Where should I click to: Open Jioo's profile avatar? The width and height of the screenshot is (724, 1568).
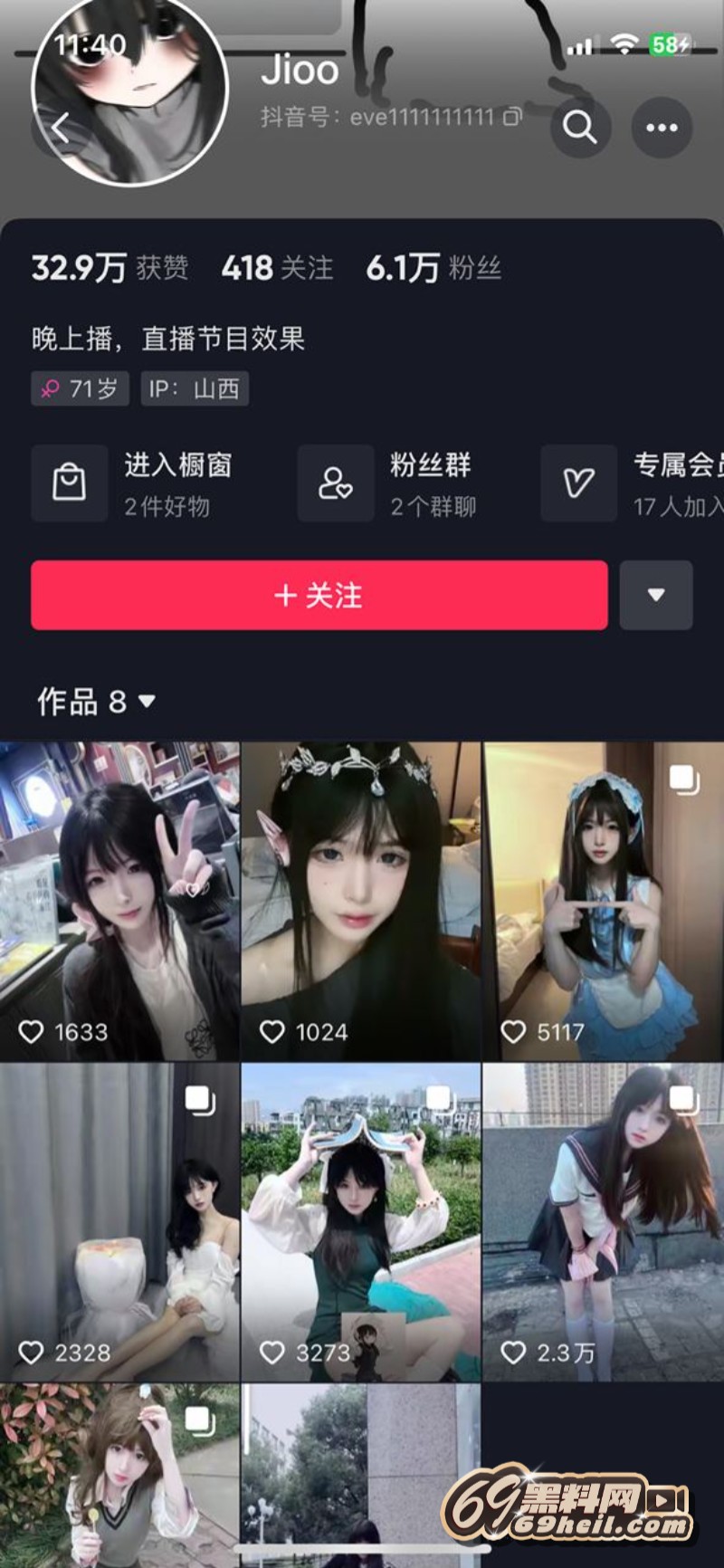coord(129,91)
